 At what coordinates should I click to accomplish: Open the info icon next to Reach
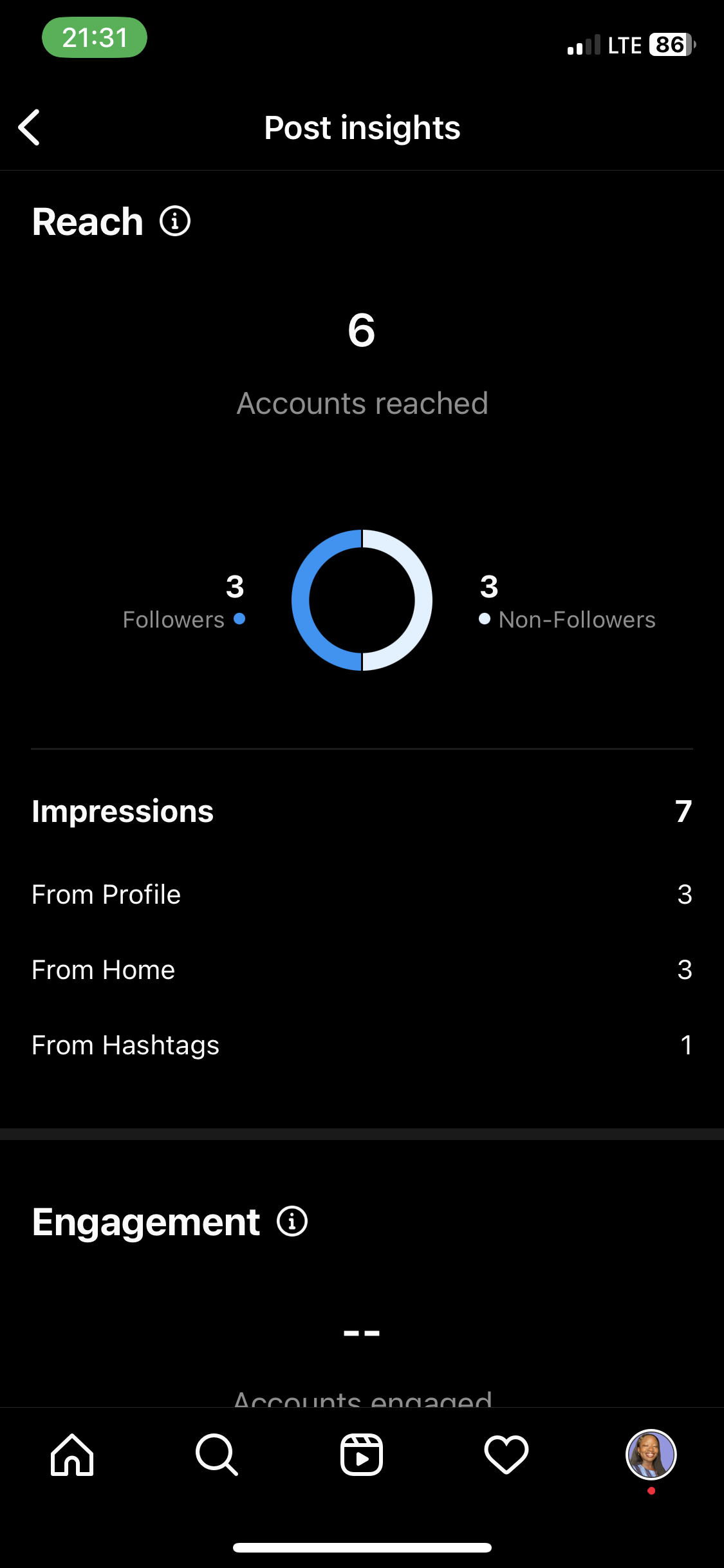[175, 221]
